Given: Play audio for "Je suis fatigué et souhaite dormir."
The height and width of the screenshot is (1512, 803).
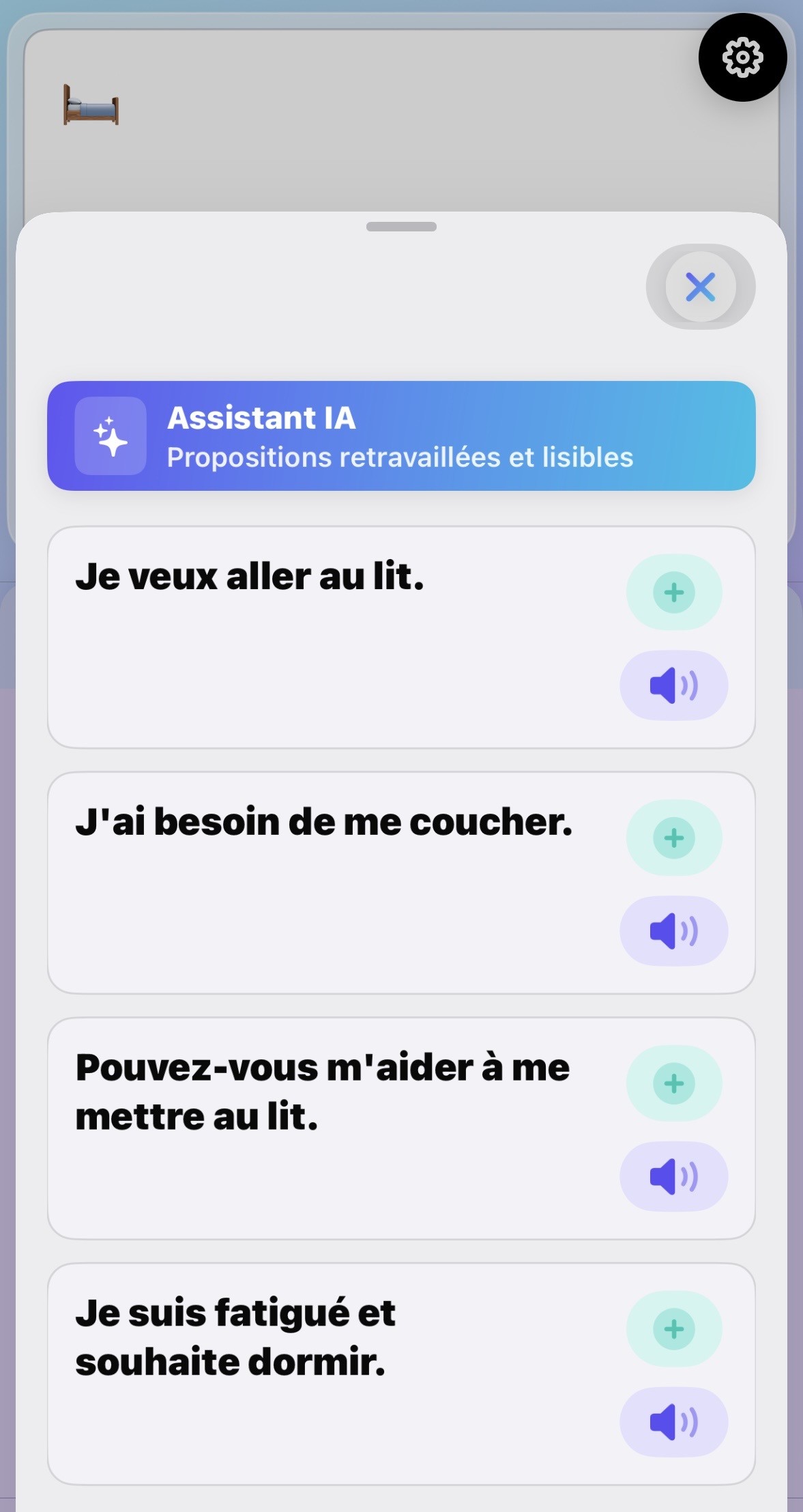Looking at the screenshot, I should 674,1423.
